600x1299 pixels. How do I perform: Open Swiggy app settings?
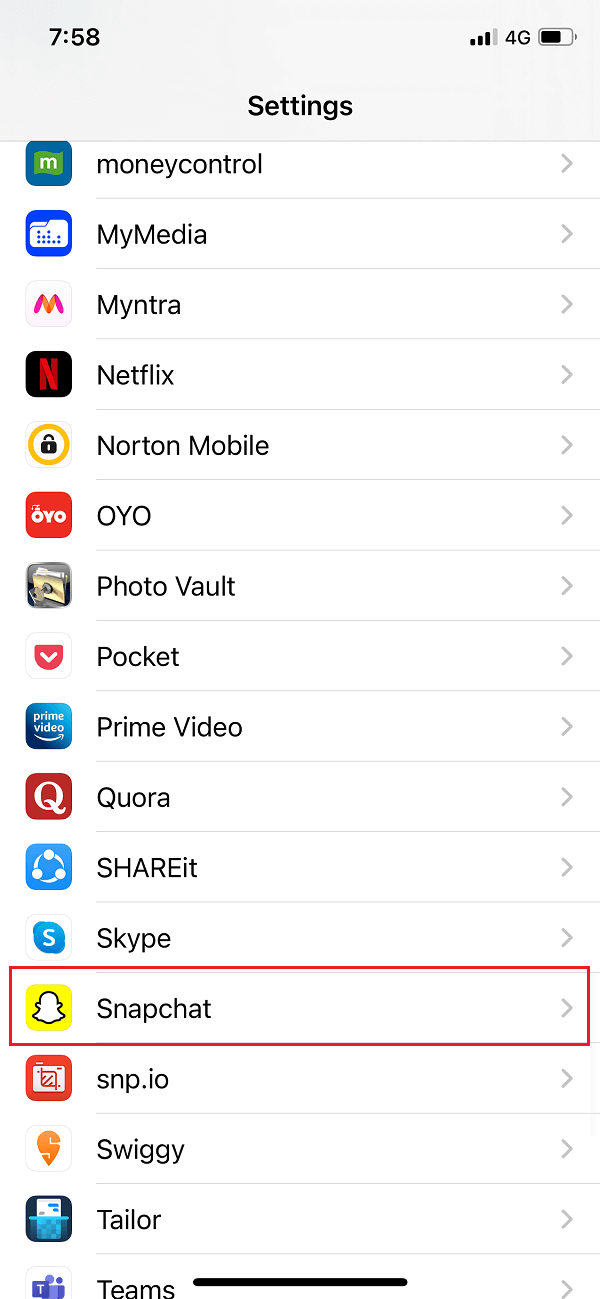coord(300,1149)
